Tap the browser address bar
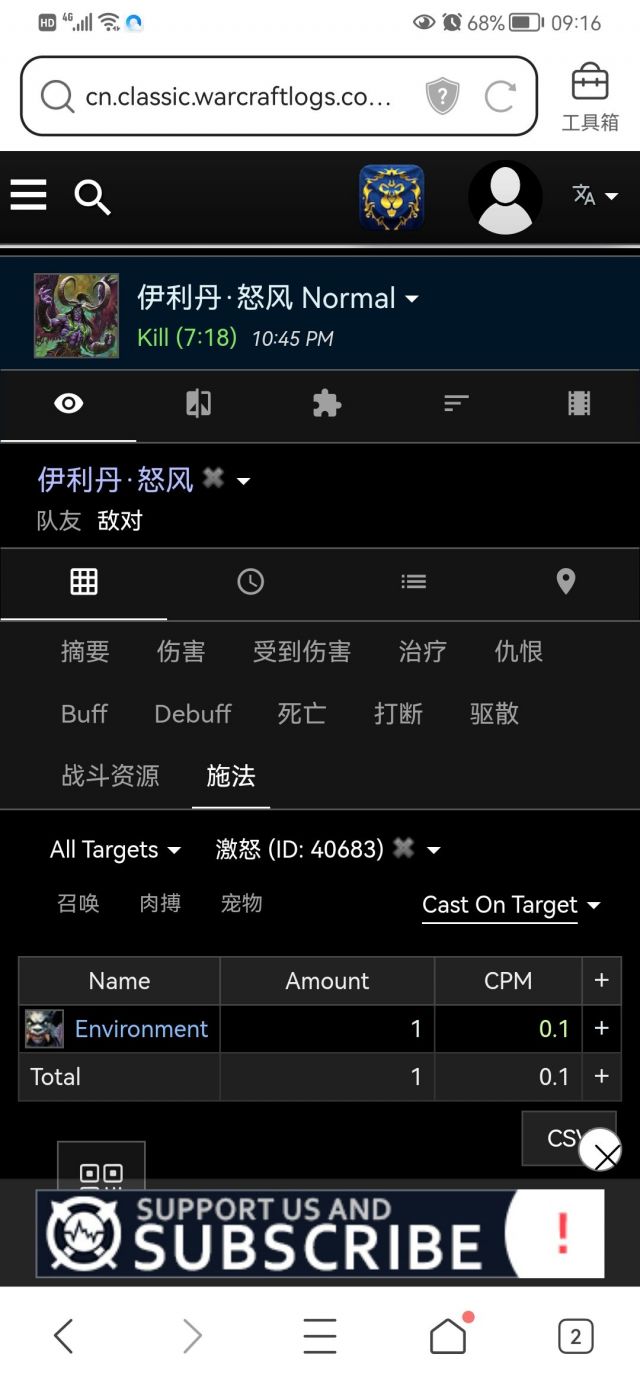Screen dimensions: 640x1386 (x=238, y=97)
